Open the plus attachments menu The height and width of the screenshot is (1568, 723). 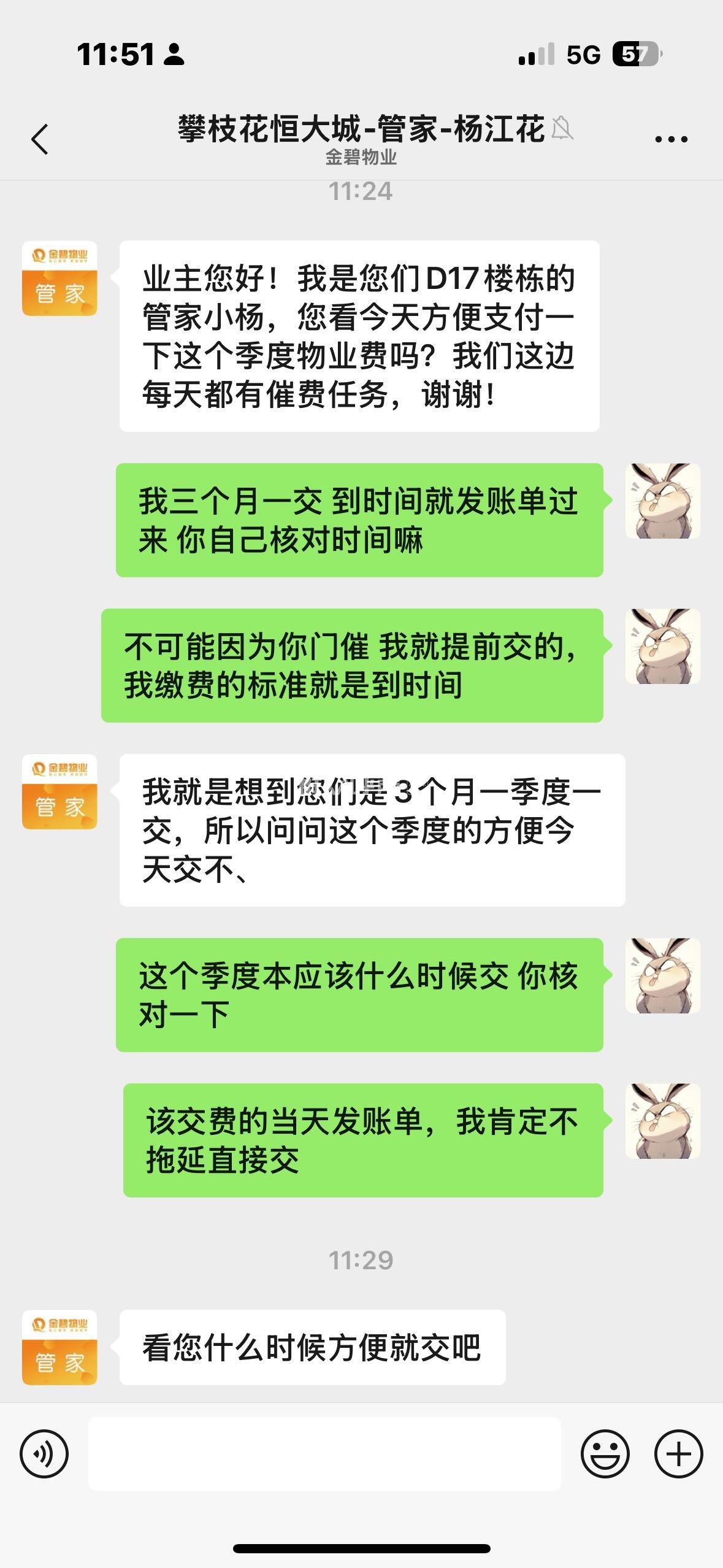pos(678,1453)
